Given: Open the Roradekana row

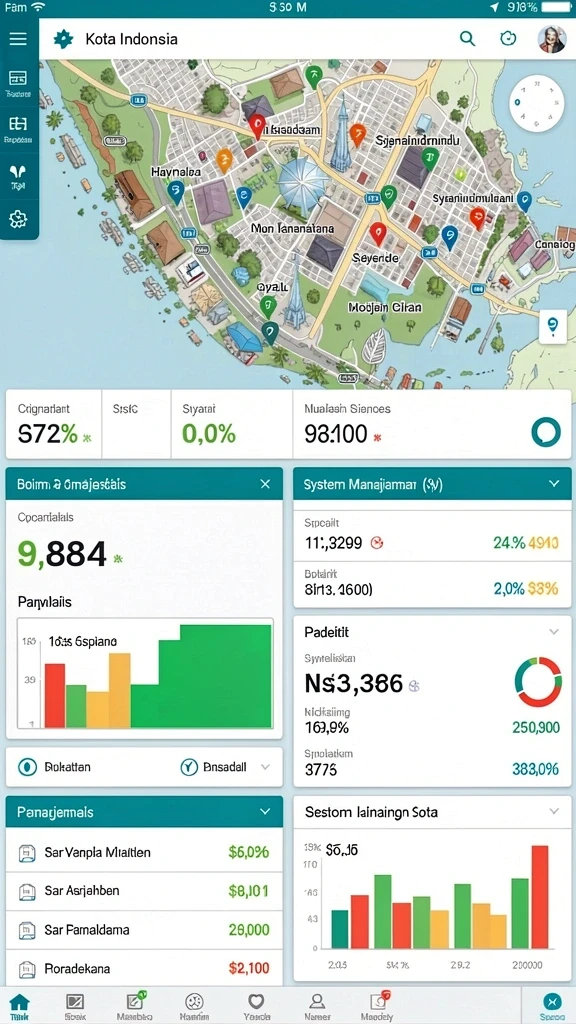Looking at the screenshot, I should pos(144,968).
